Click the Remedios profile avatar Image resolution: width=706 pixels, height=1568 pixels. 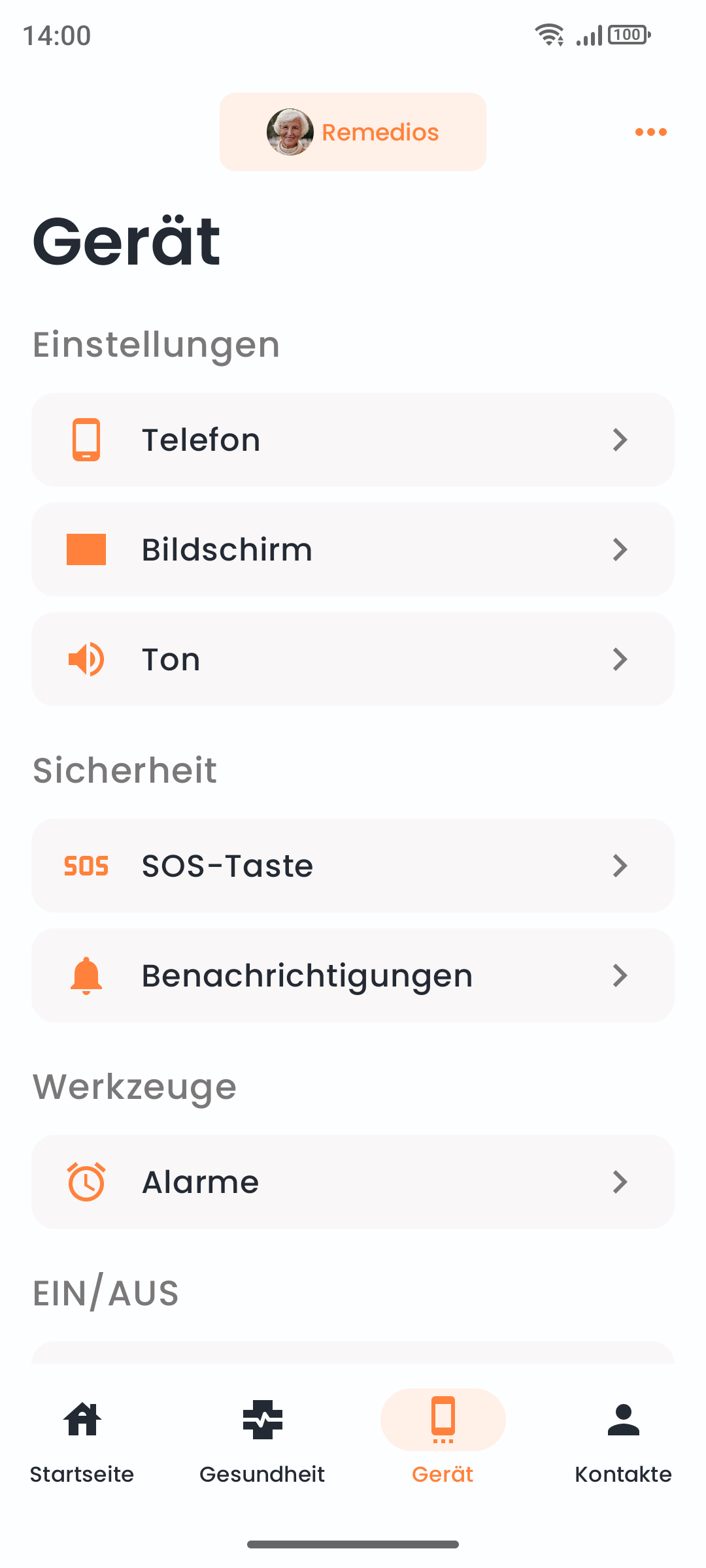[x=292, y=131]
